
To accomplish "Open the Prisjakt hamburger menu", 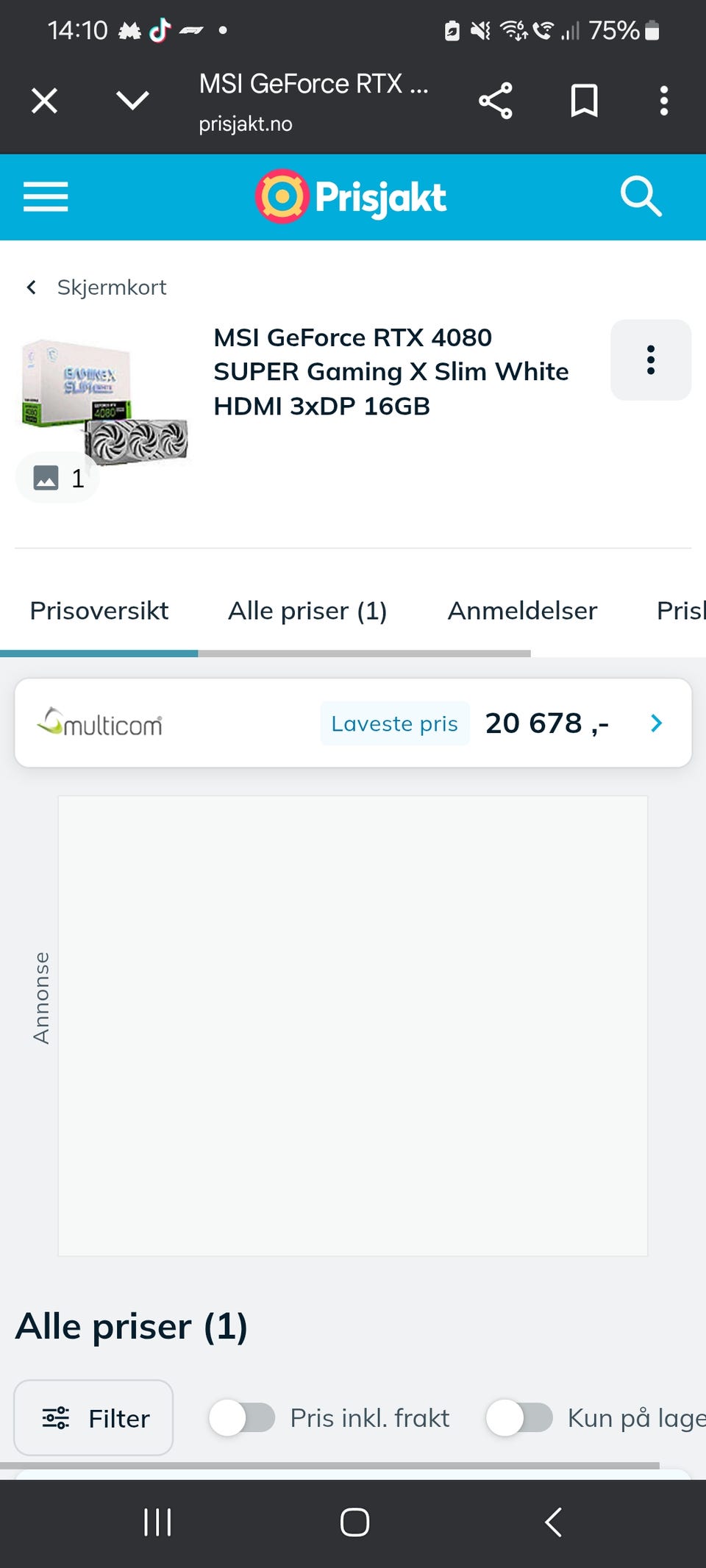I will coord(45,196).
